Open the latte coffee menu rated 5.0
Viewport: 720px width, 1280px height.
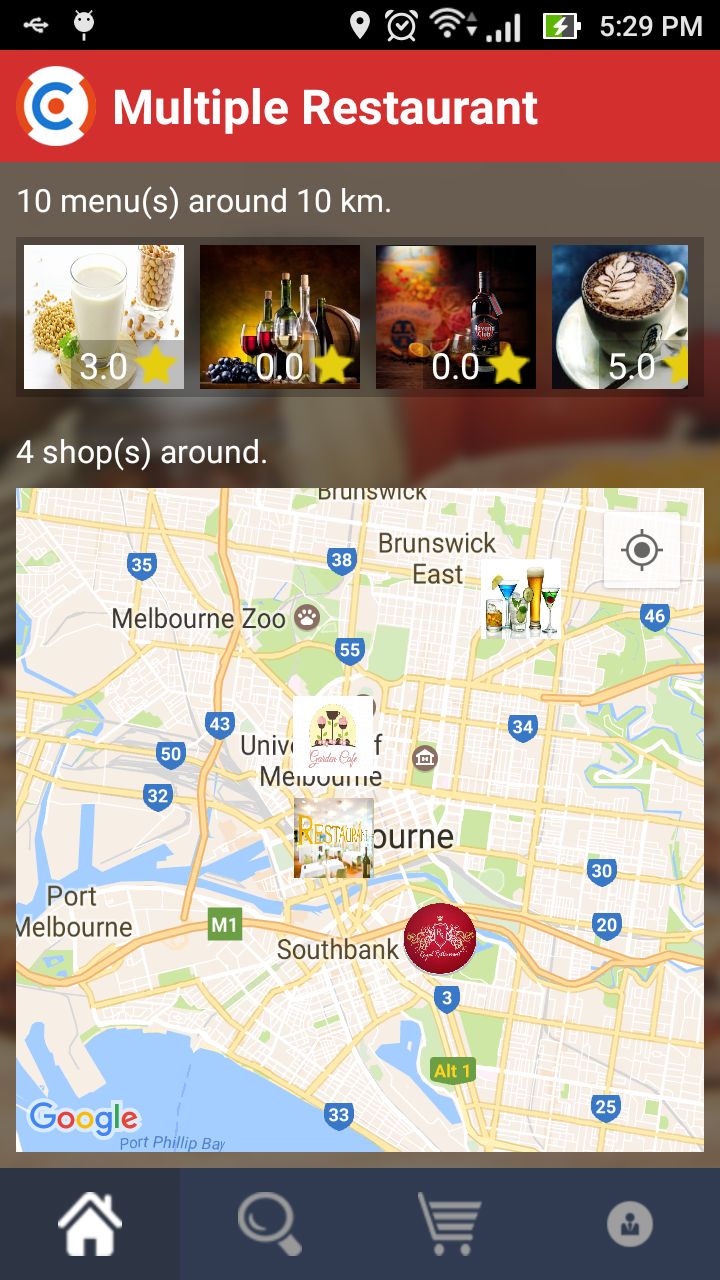(620, 317)
